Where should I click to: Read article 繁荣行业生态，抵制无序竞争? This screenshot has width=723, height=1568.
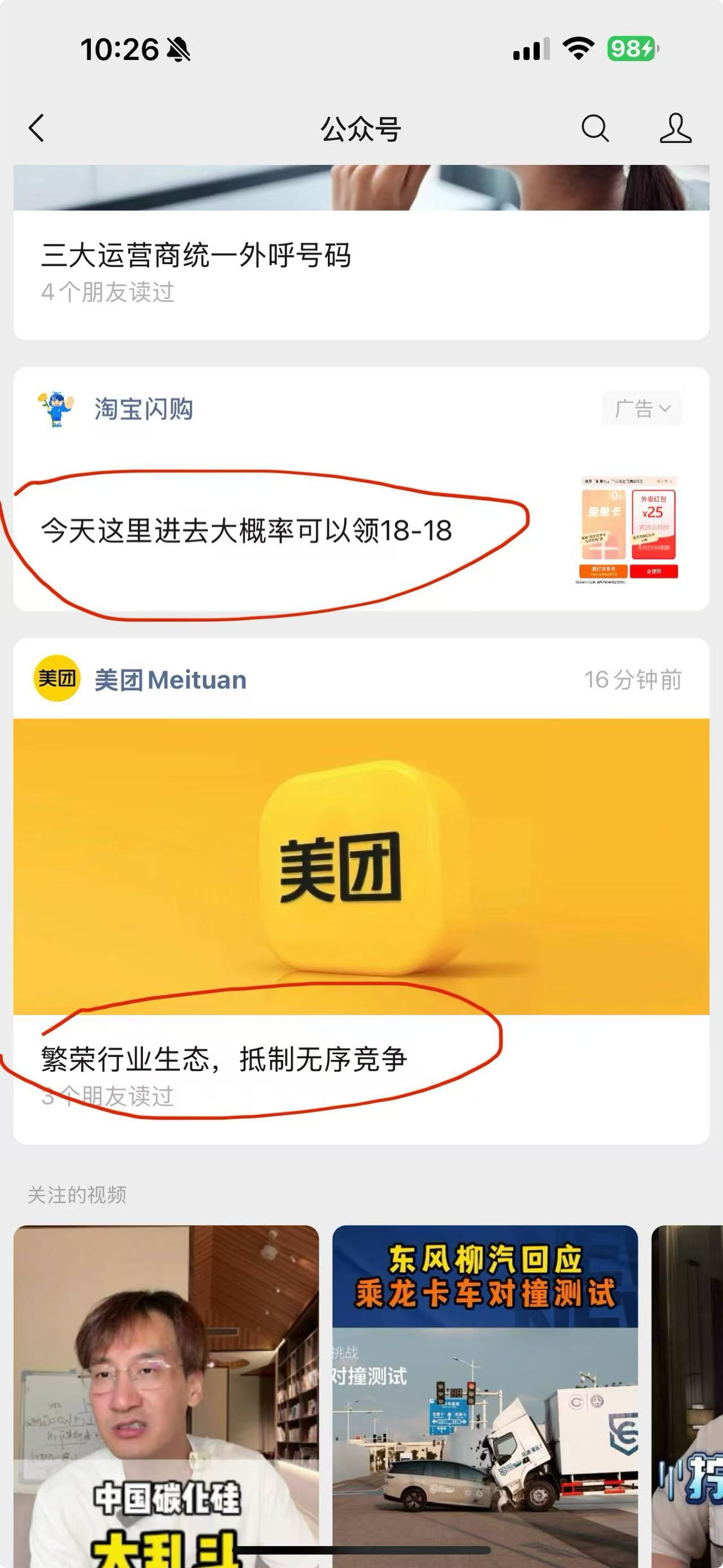[224, 1060]
